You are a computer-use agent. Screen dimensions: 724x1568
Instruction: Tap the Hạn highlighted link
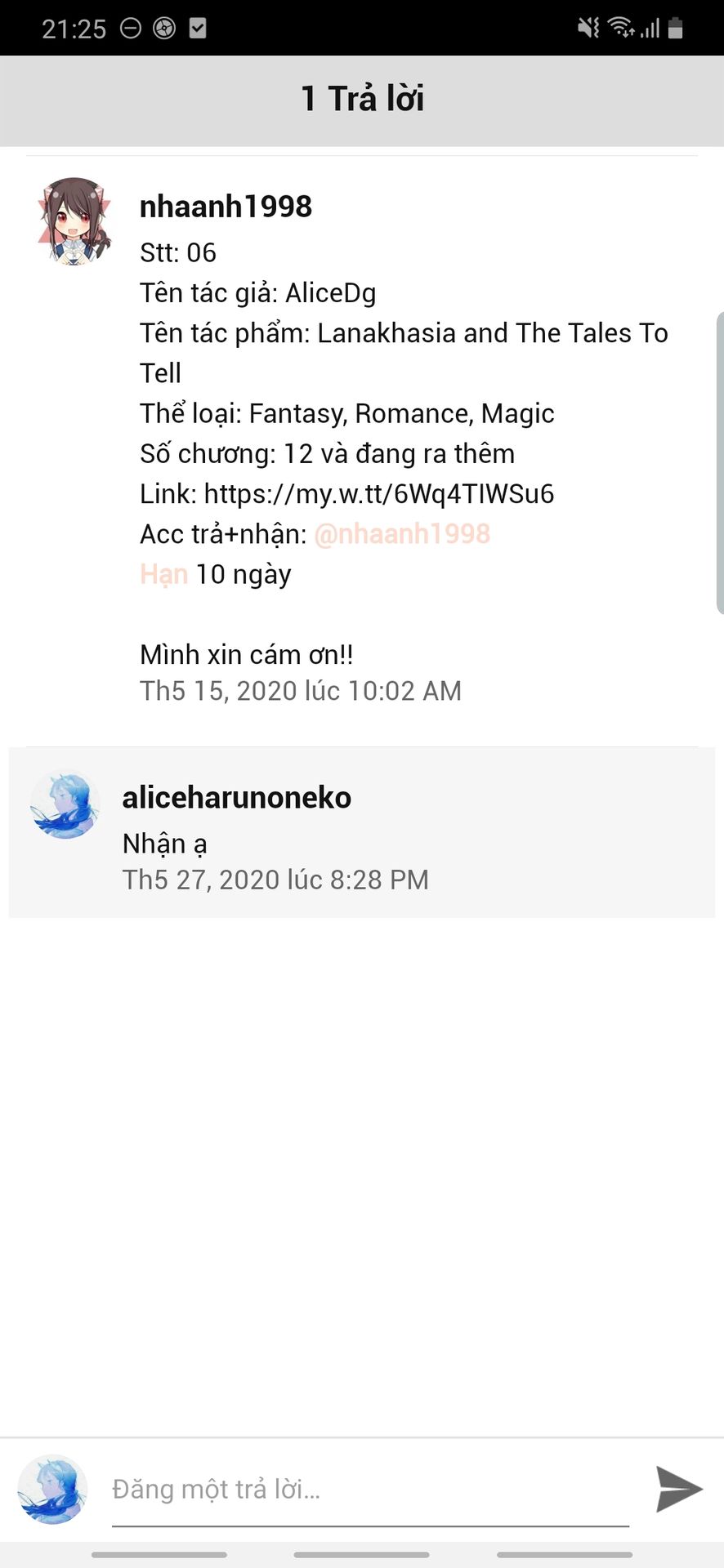point(163,574)
